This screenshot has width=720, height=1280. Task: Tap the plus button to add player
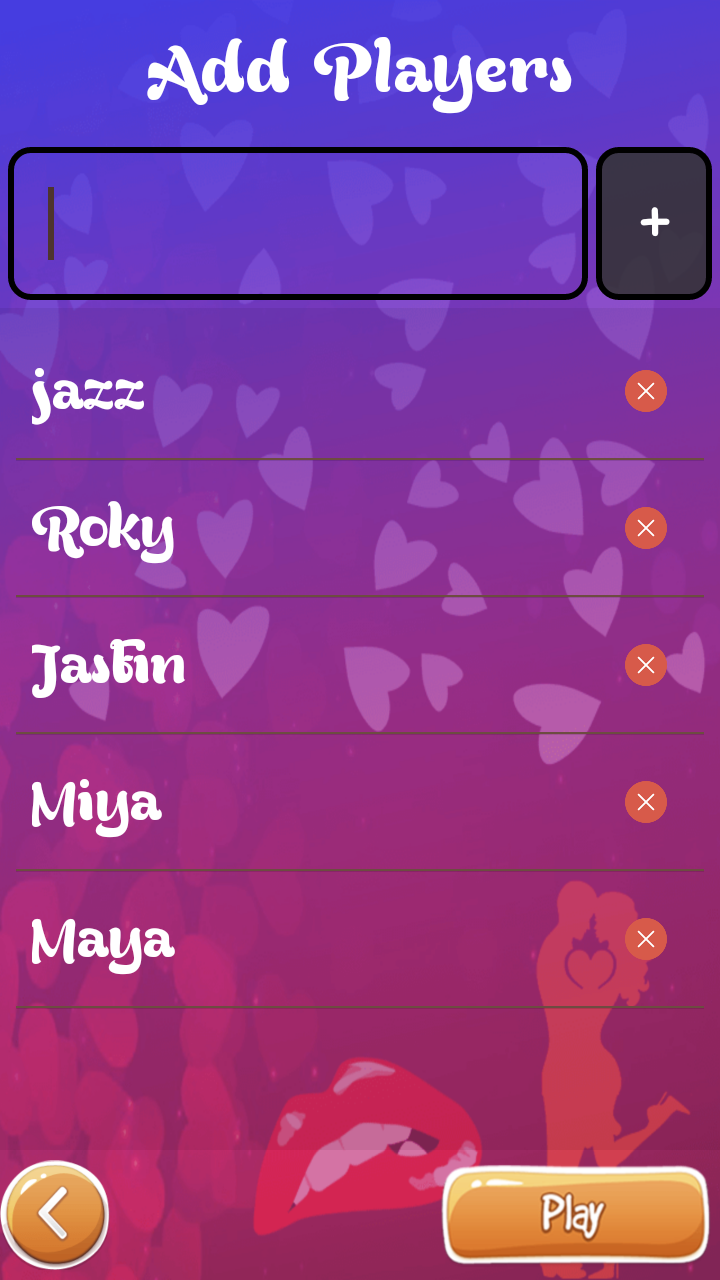654,223
